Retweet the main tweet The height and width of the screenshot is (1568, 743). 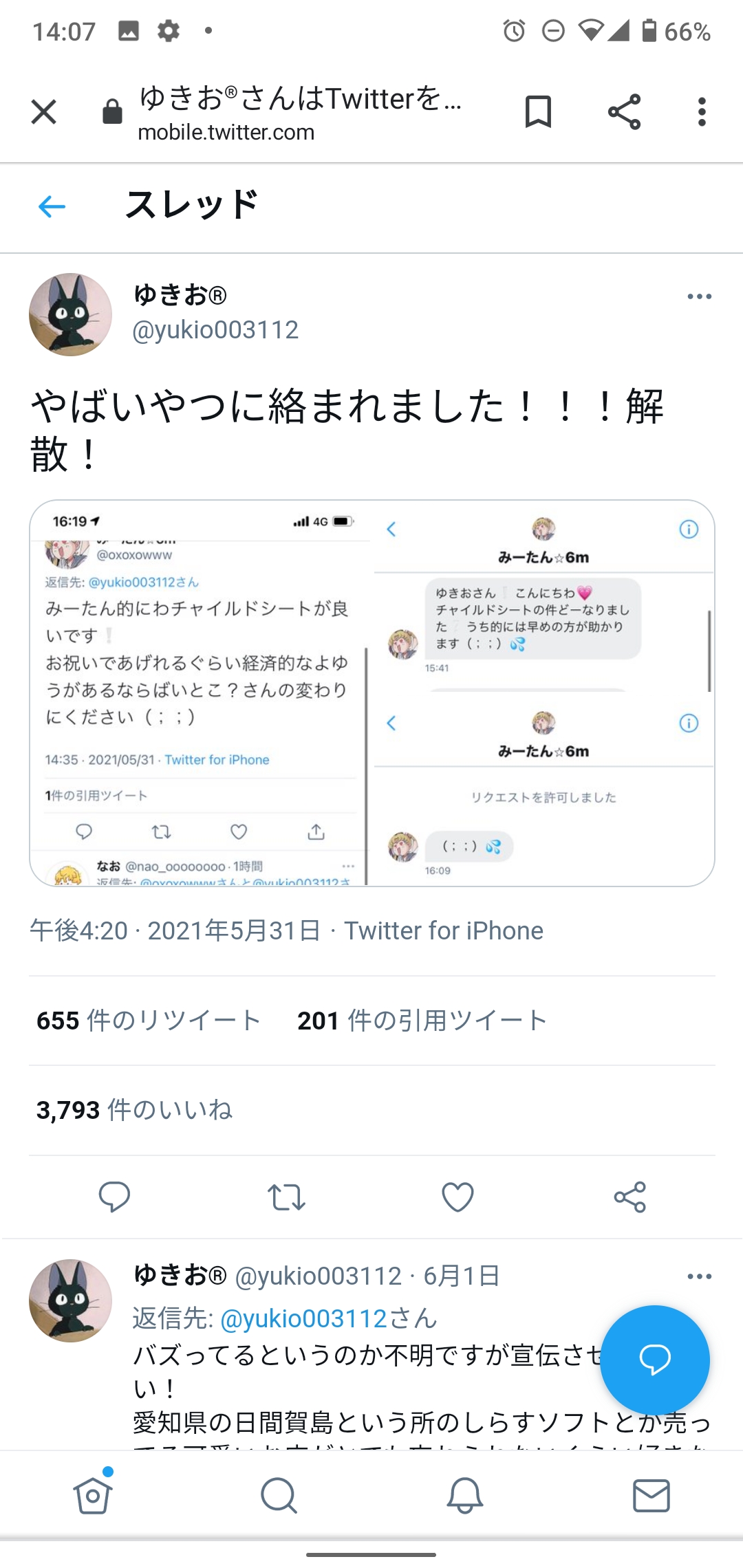(x=286, y=1197)
